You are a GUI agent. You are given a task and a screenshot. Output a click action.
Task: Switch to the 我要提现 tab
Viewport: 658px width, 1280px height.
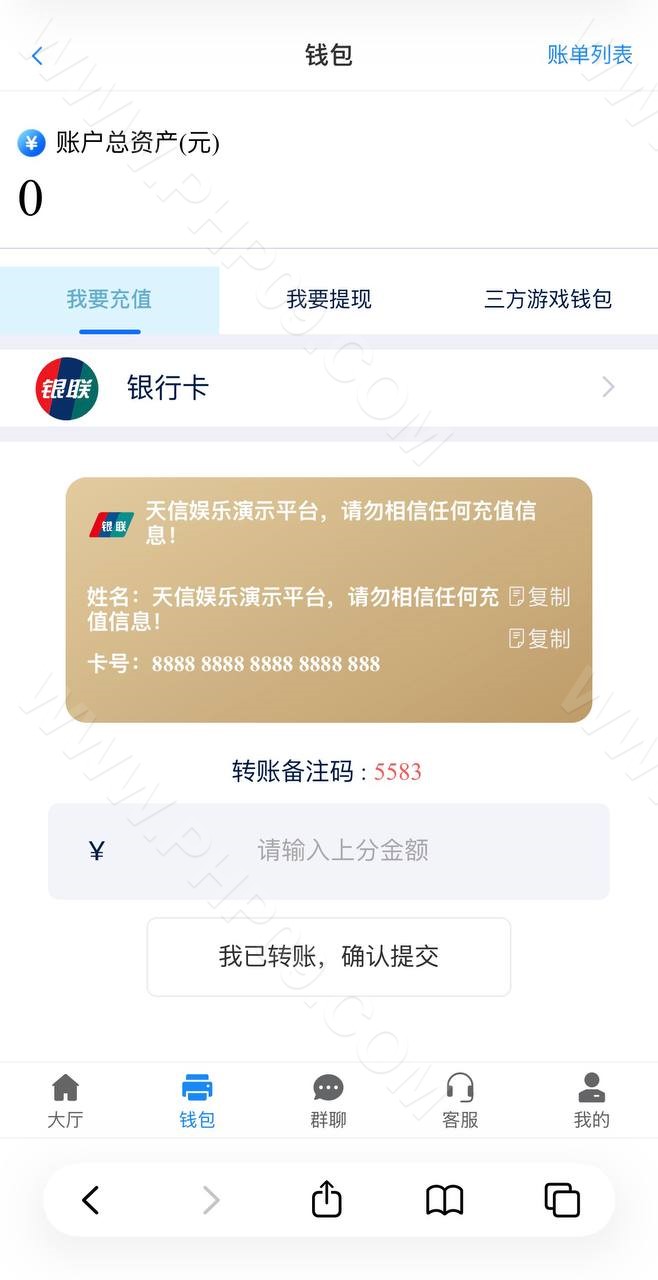[329, 299]
